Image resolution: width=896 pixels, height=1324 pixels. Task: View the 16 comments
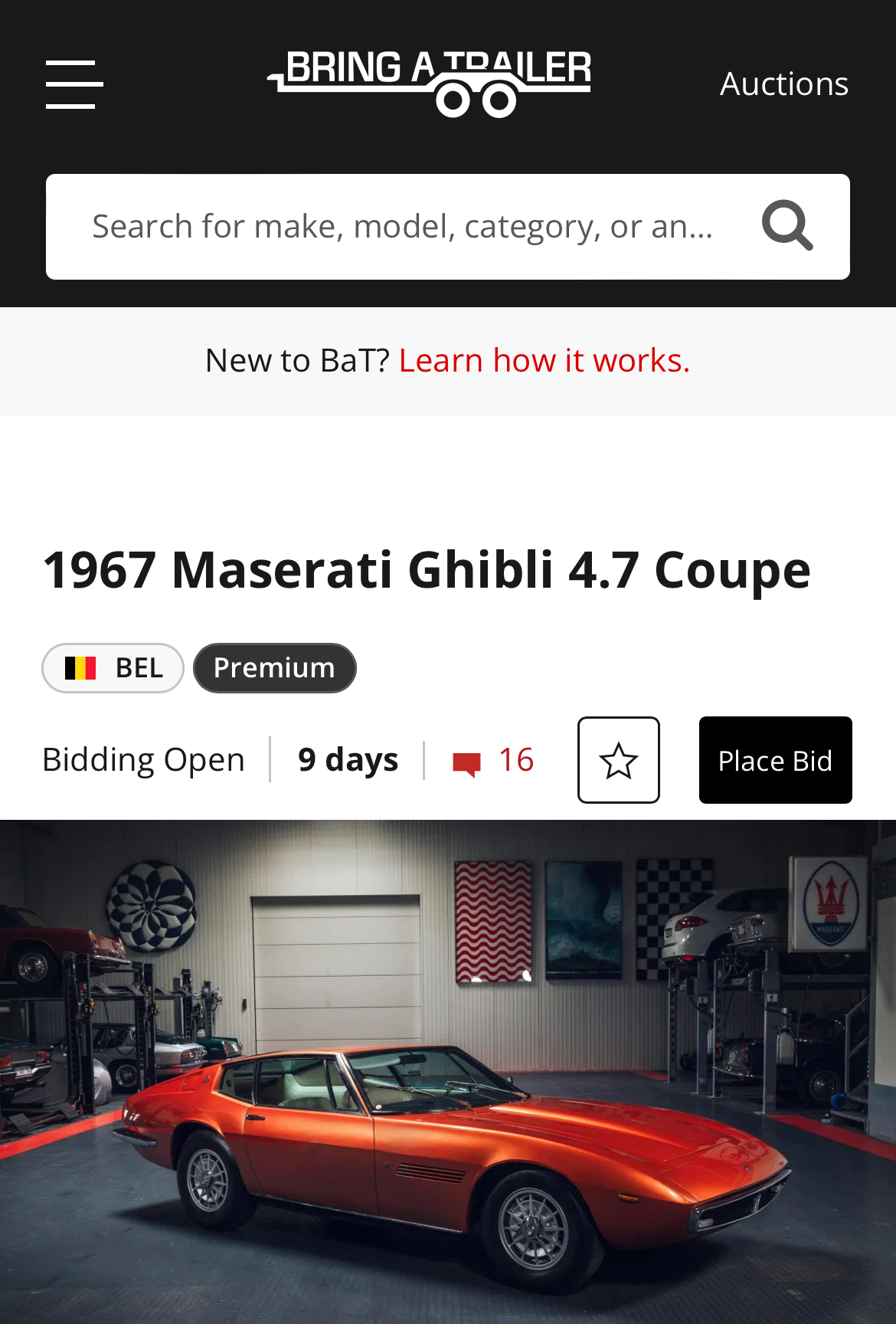[x=494, y=761]
